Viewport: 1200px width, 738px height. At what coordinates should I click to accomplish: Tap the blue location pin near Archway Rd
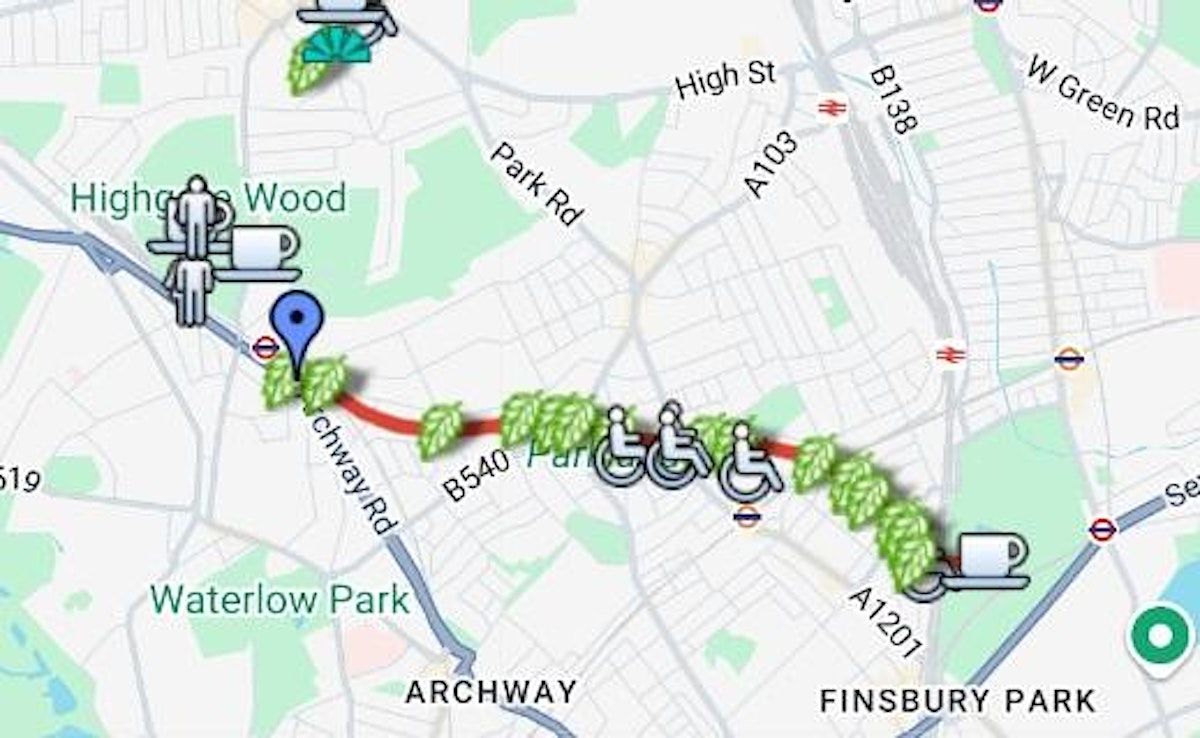296,323
